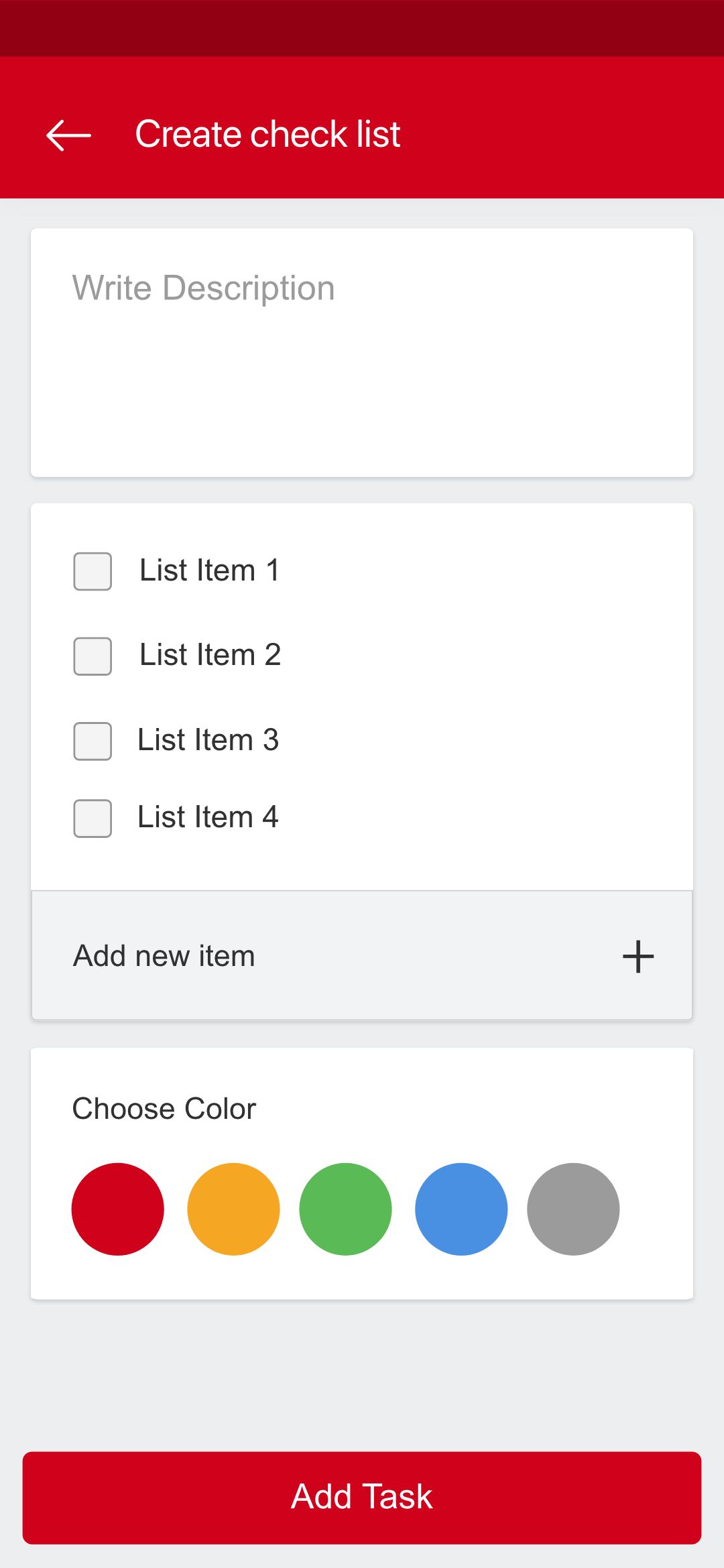Mark the List Item 4 checkbox
Screen dimensions: 724x1568
[93, 819]
